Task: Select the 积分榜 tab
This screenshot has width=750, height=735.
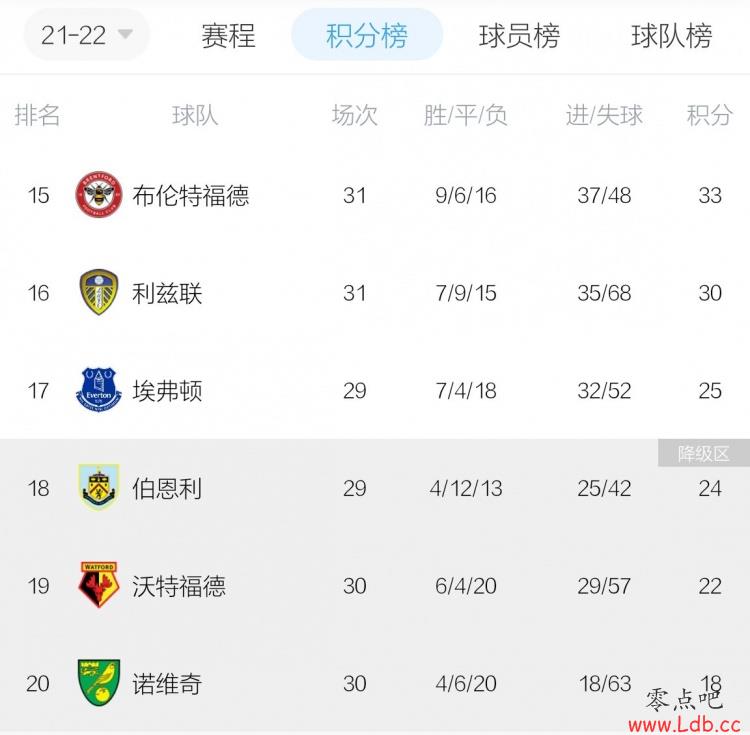Action: point(366,36)
